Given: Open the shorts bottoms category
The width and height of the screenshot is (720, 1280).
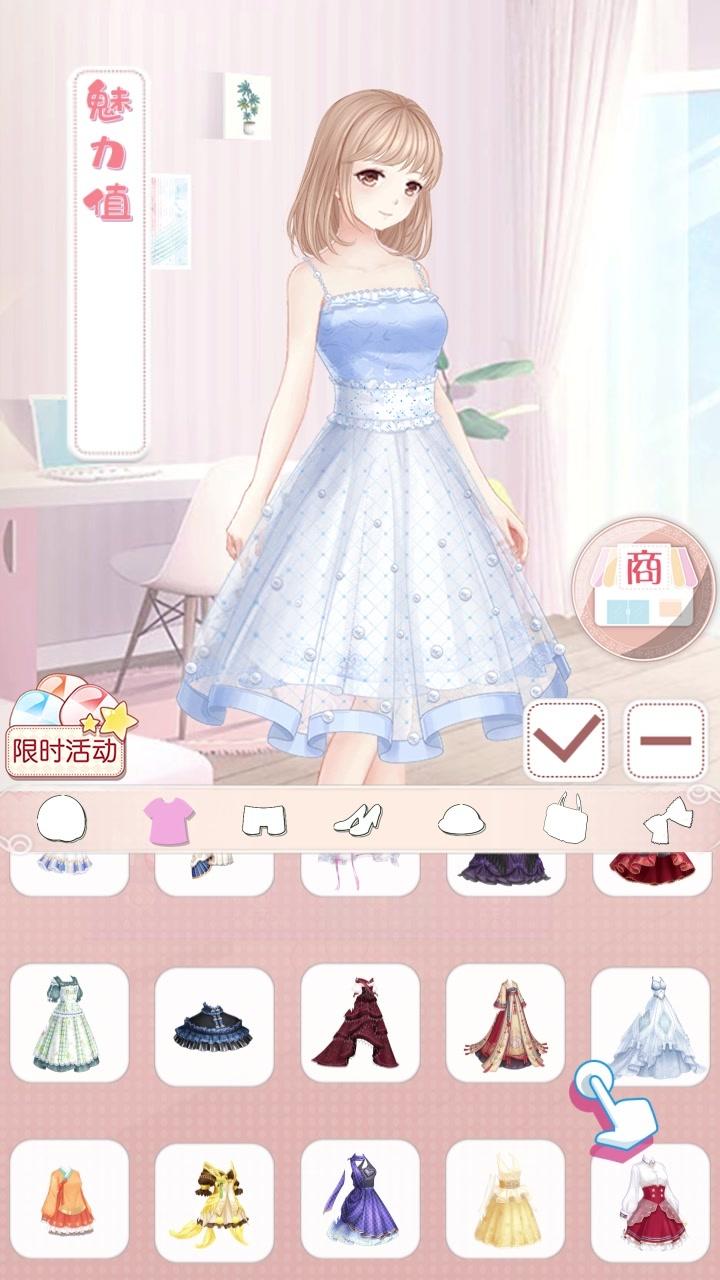Looking at the screenshot, I should pyautogui.click(x=263, y=820).
